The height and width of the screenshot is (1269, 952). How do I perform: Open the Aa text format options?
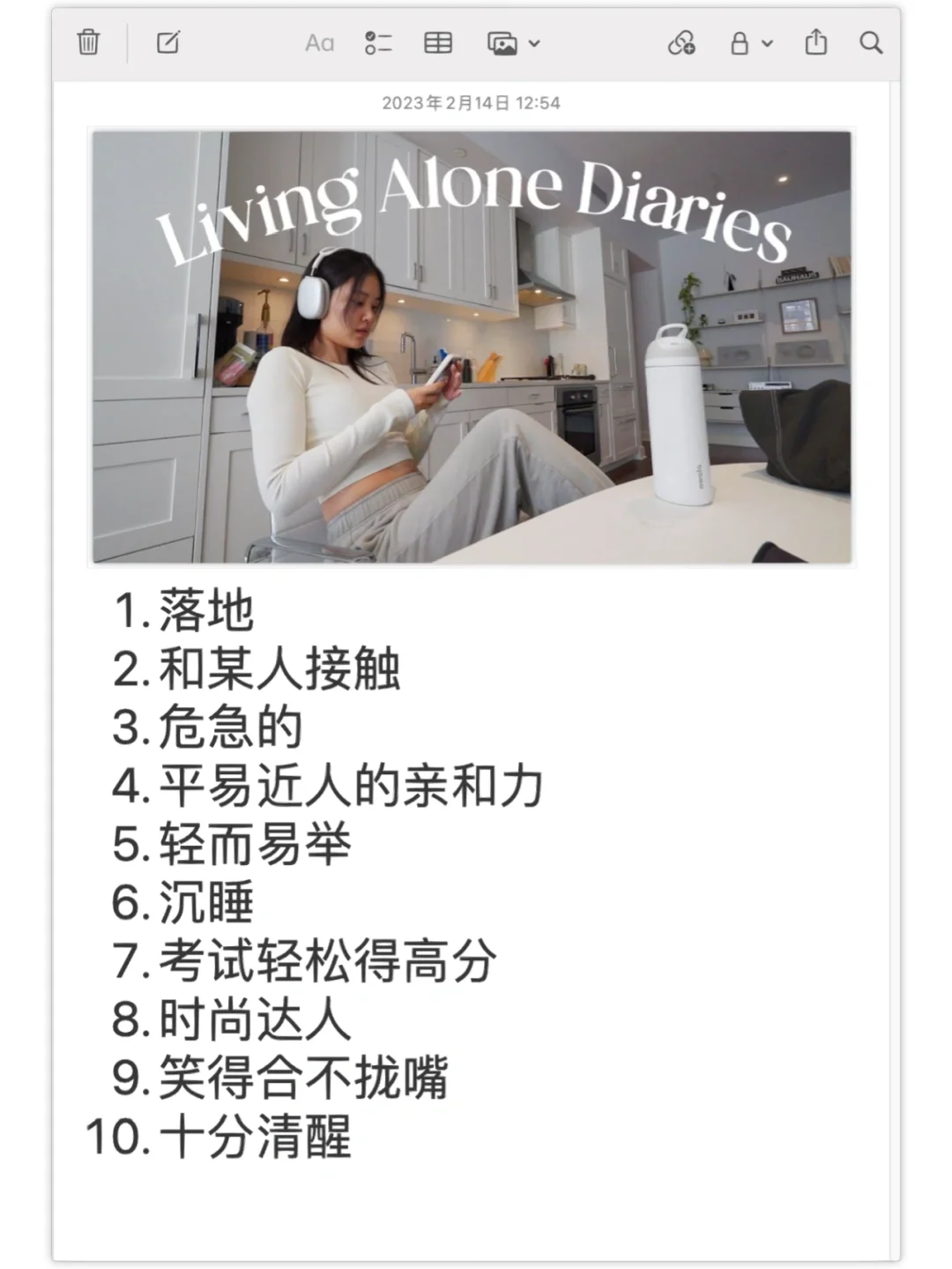coord(319,43)
